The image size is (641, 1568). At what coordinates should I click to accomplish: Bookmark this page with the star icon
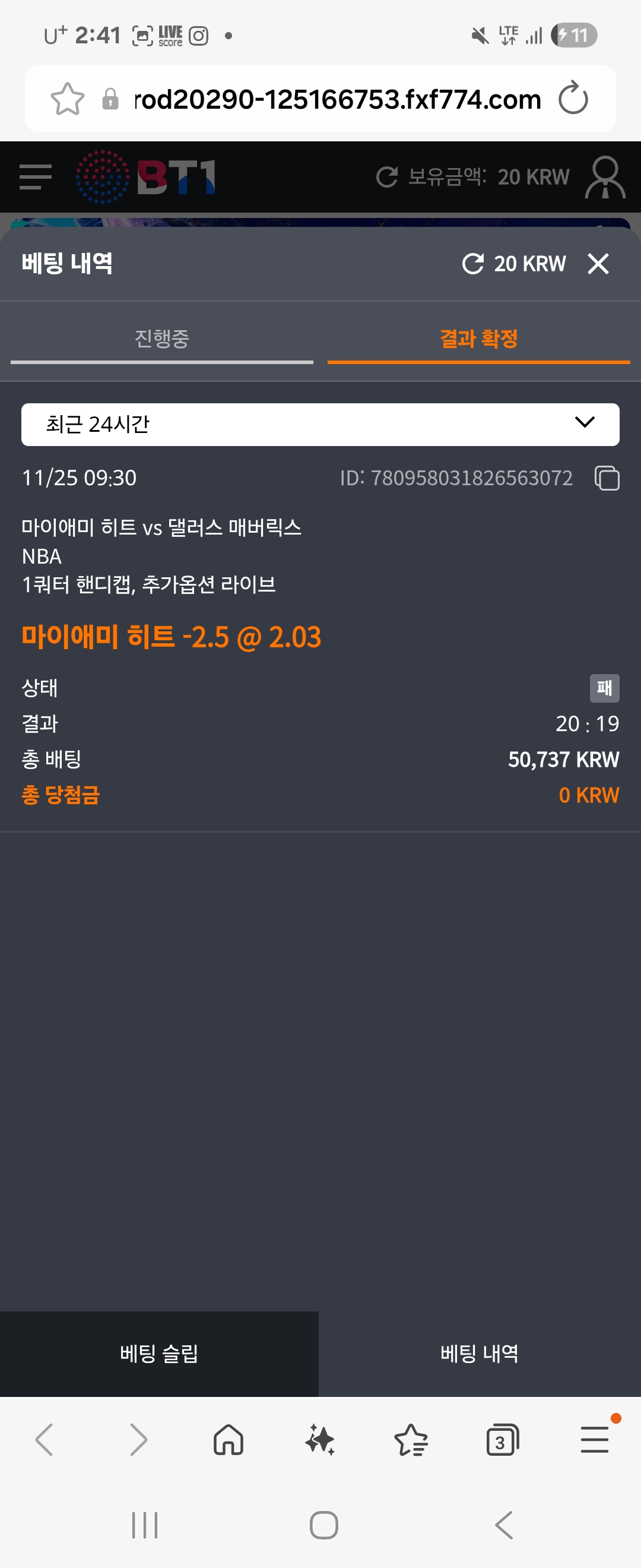point(68,98)
